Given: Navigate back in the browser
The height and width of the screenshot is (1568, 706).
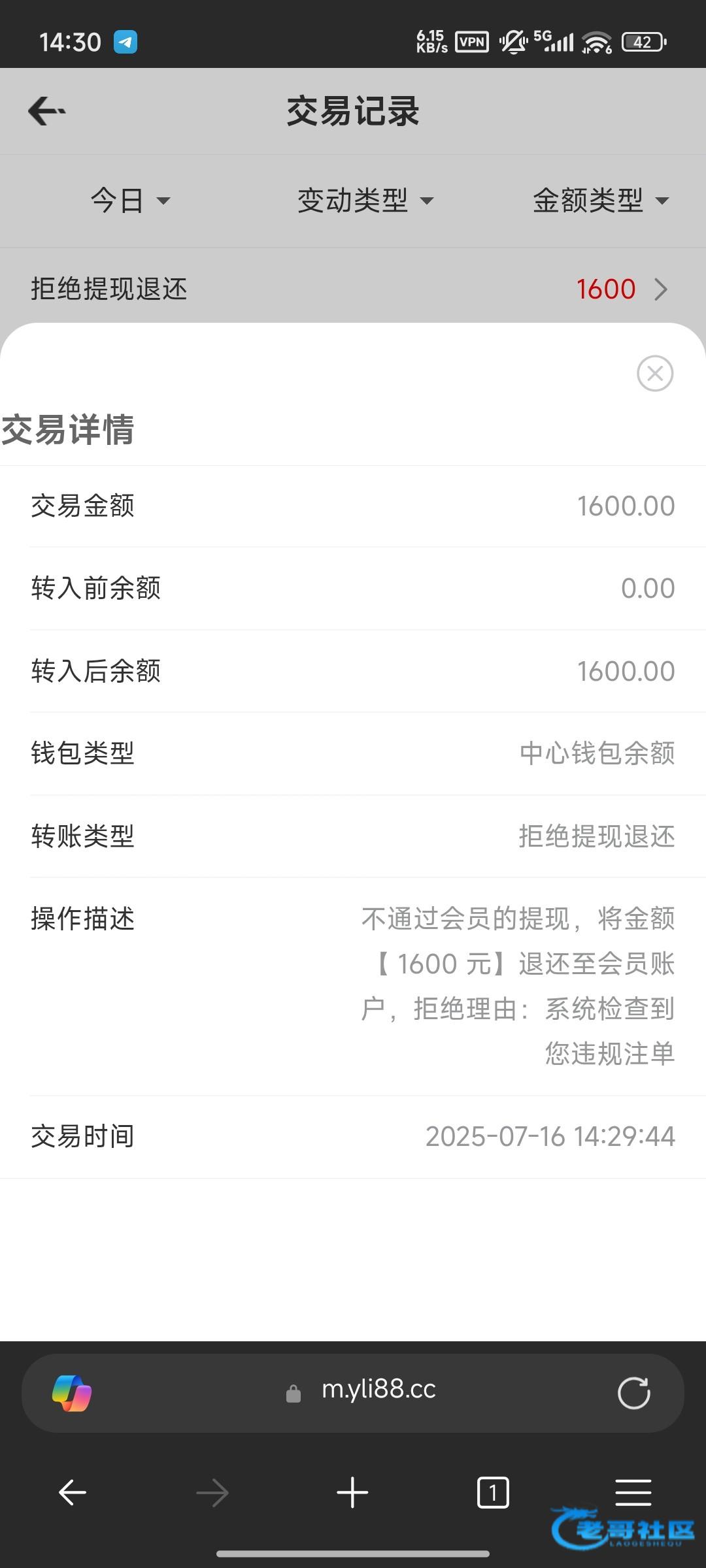Looking at the screenshot, I should tap(73, 1493).
